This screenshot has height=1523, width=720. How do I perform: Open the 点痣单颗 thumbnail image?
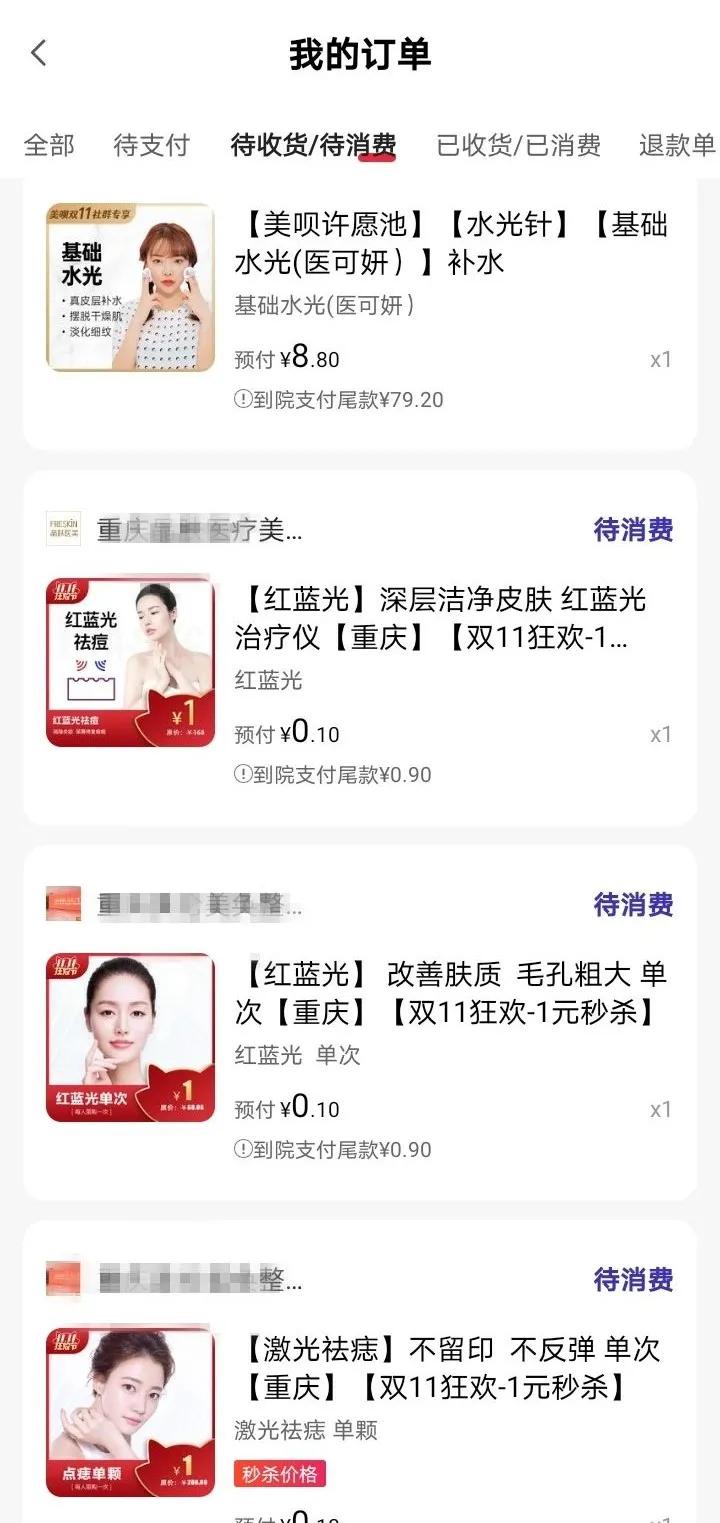[x=131, y=1410]
